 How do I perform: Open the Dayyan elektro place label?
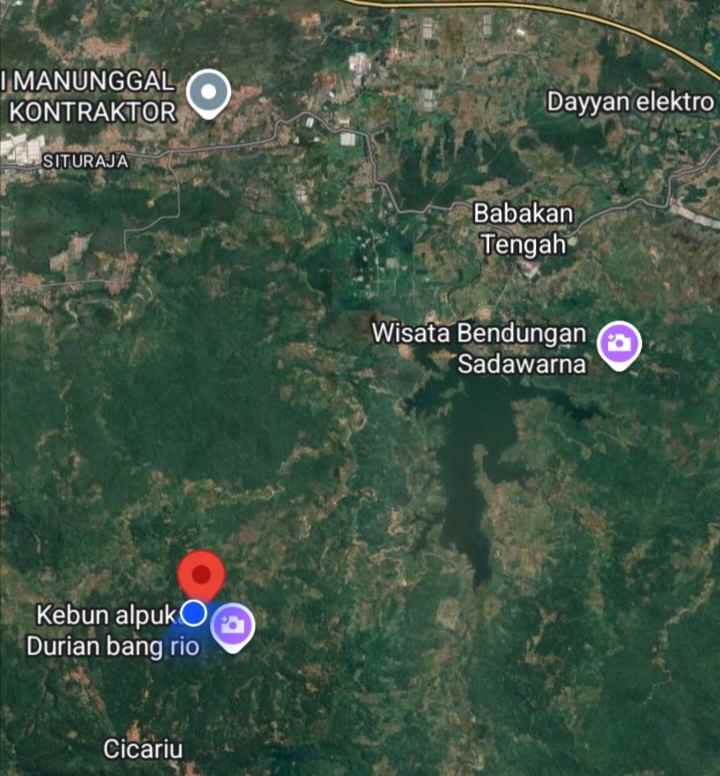[x=629, y=101]
